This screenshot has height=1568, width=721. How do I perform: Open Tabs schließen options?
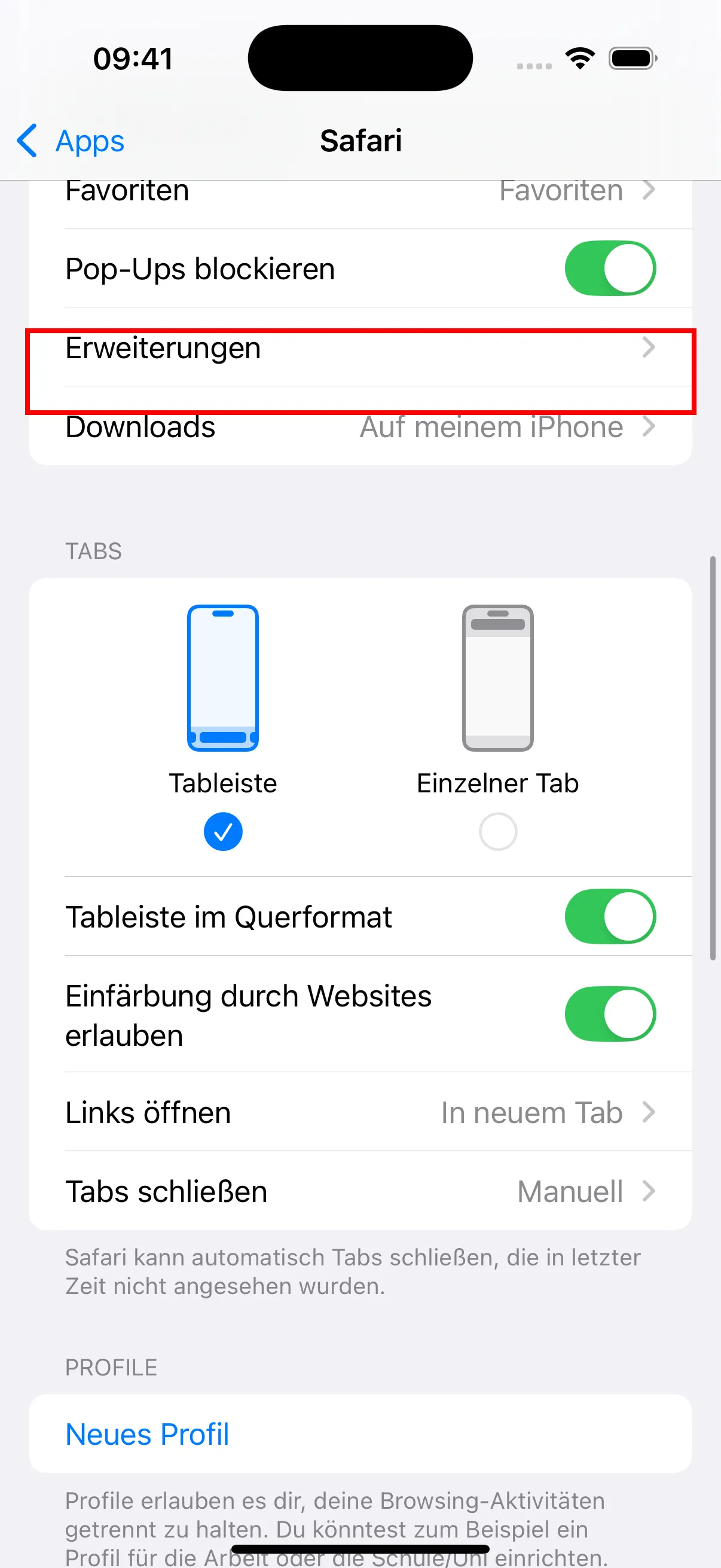(360, 1192)
